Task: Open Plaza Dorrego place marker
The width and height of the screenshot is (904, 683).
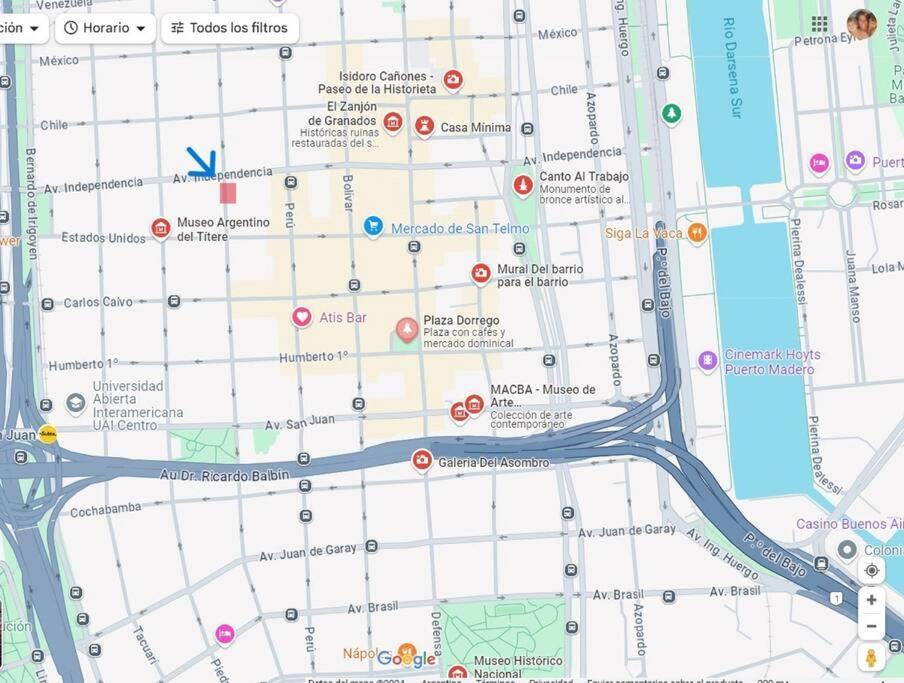Action: point(407,329)
